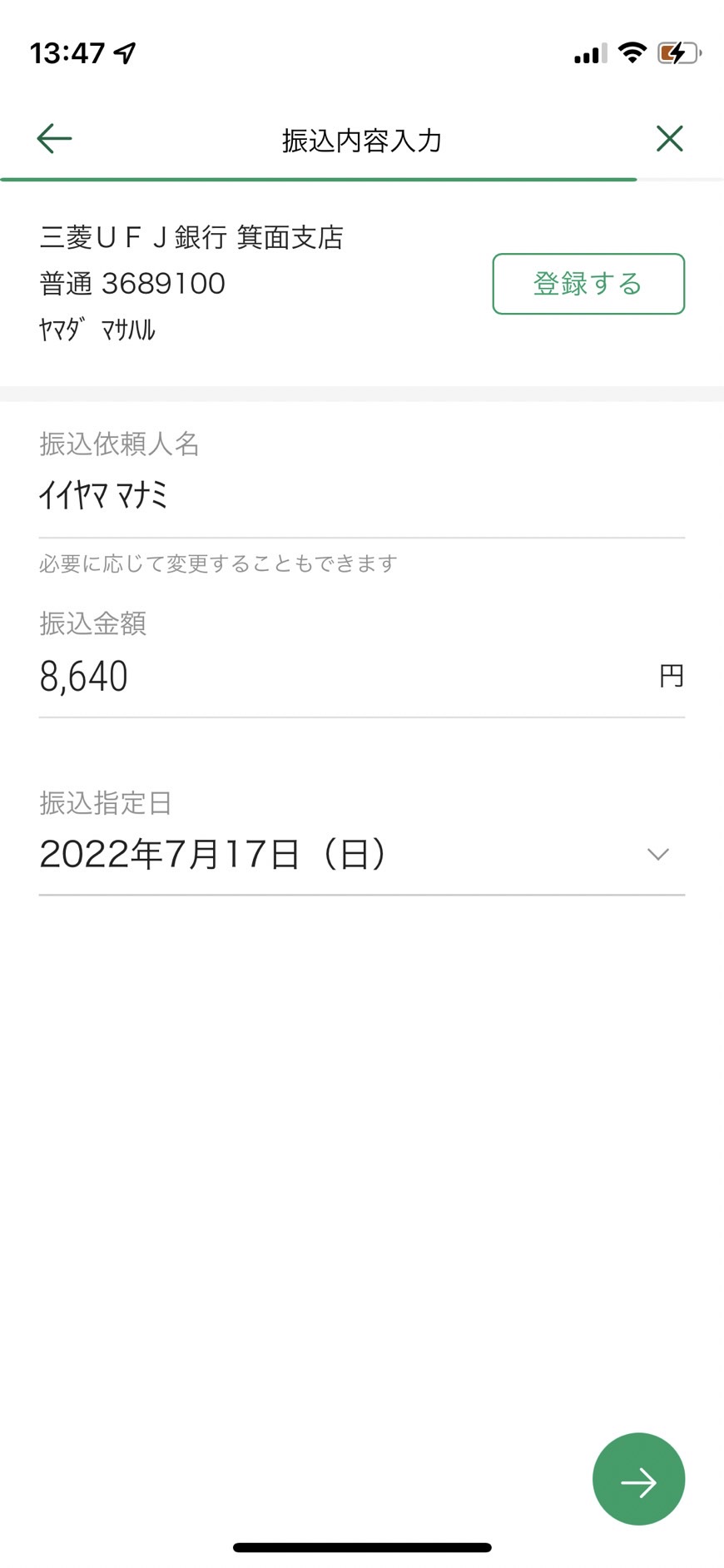Edit the 振込金額 amount field
This screenshot has height=1568, width=724.
pyautogui.click(x=362, y=677)
